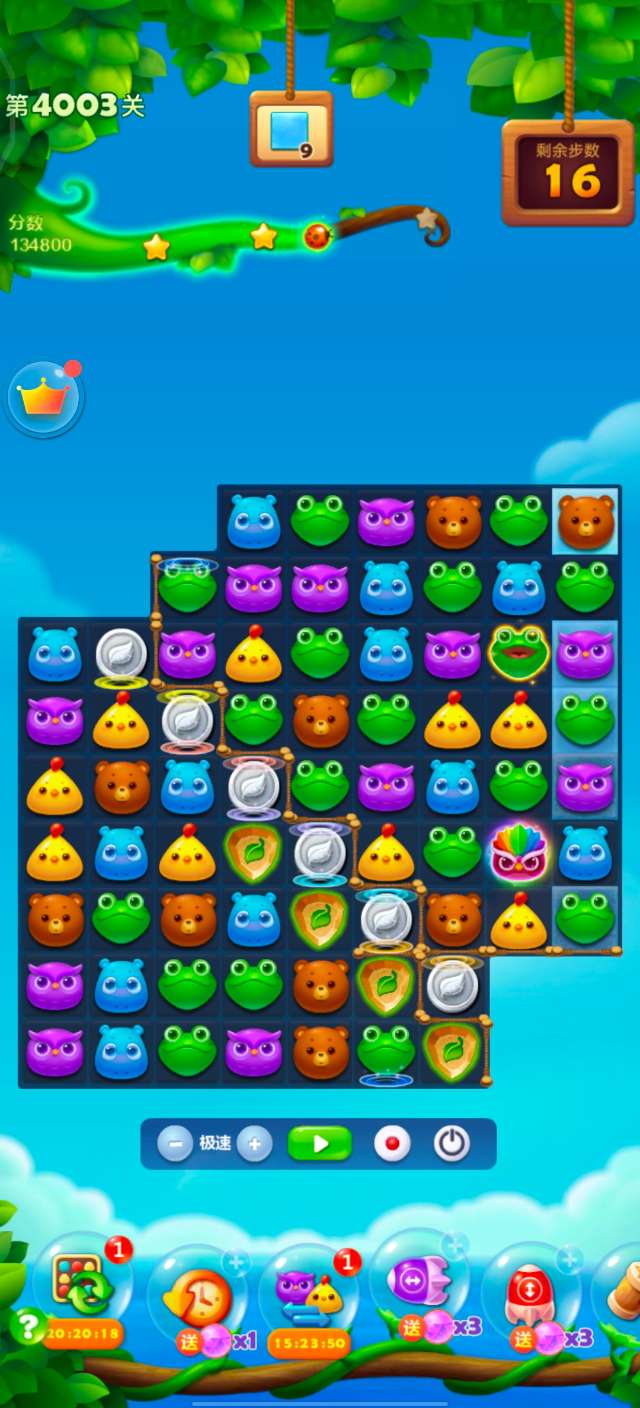
Task: Open the green question mark help
Action: point(28,1325)
